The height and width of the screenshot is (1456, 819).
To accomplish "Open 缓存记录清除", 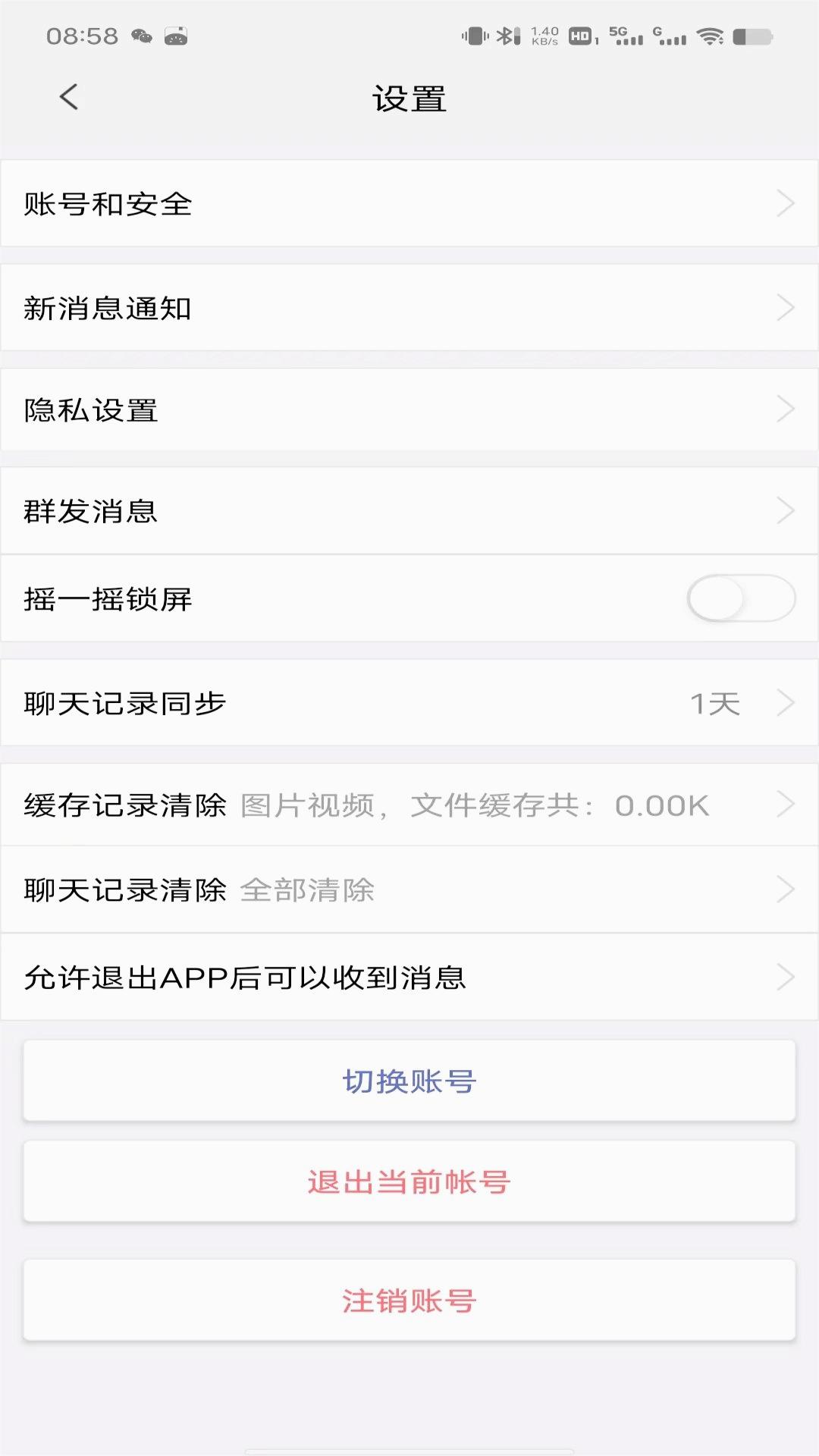I will (409, 805).
